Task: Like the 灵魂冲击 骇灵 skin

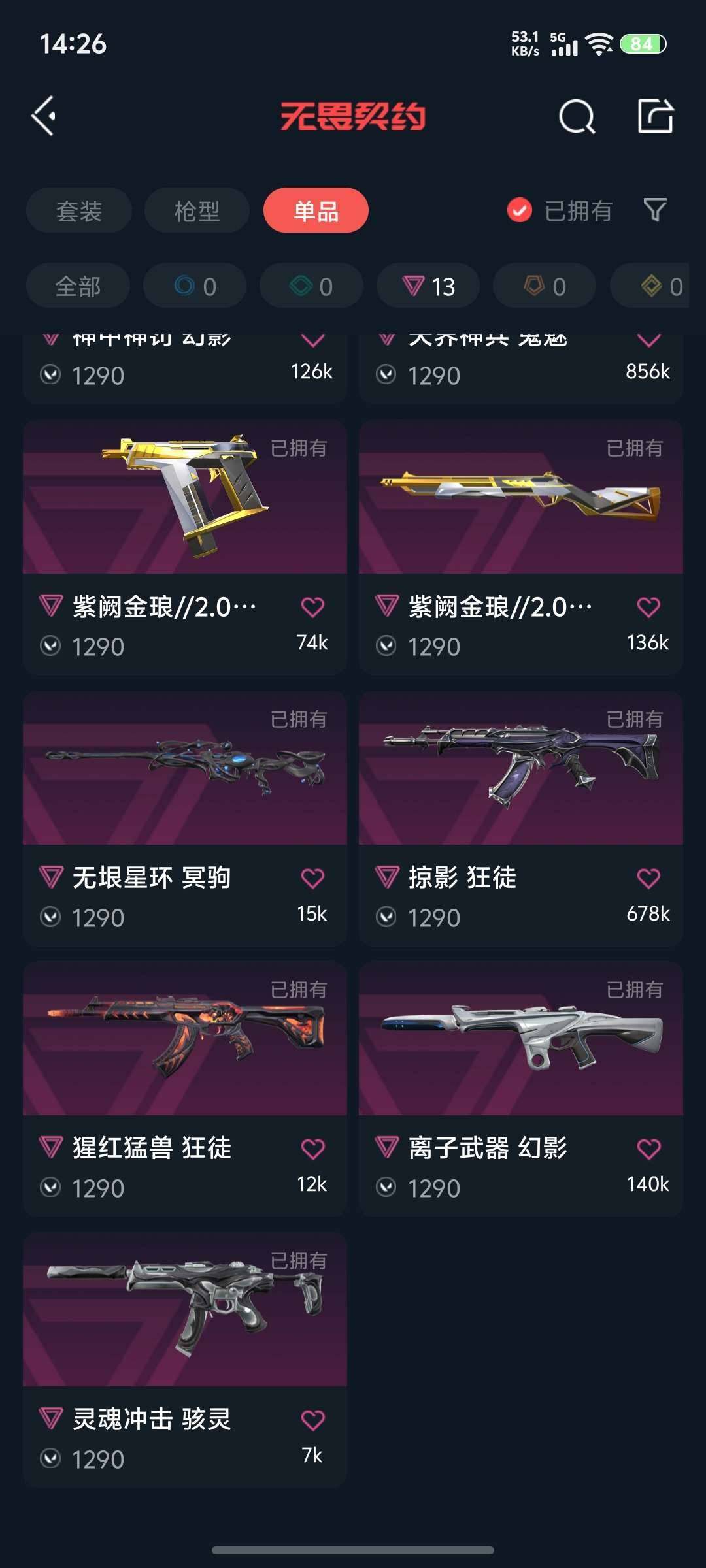Action: click(312, 1420)
